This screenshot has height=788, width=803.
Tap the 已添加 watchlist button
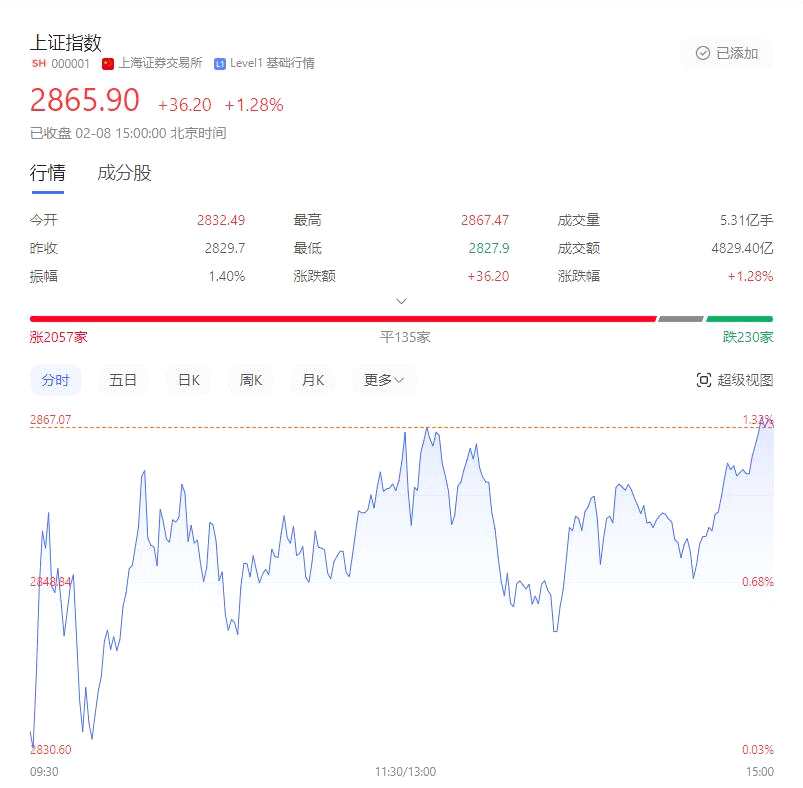(x=727, y=53)
